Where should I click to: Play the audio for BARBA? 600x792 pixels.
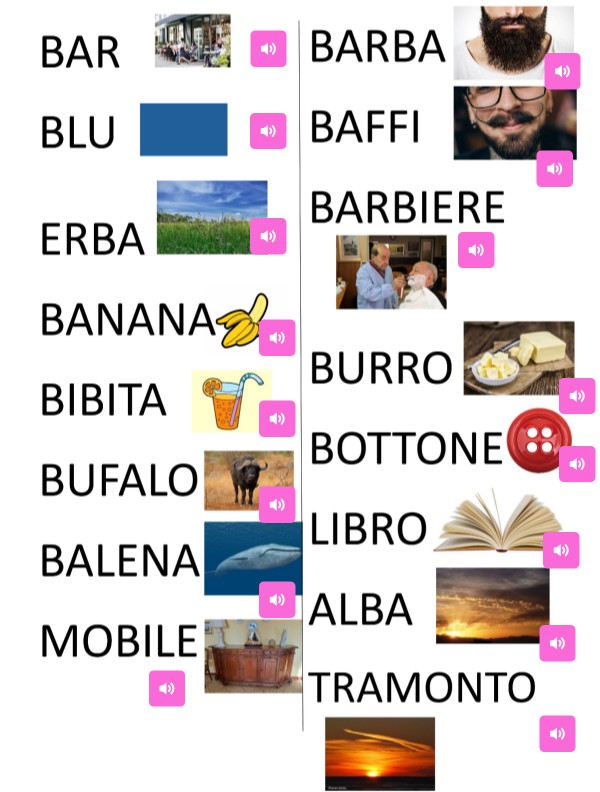click(x=562, y=71)
